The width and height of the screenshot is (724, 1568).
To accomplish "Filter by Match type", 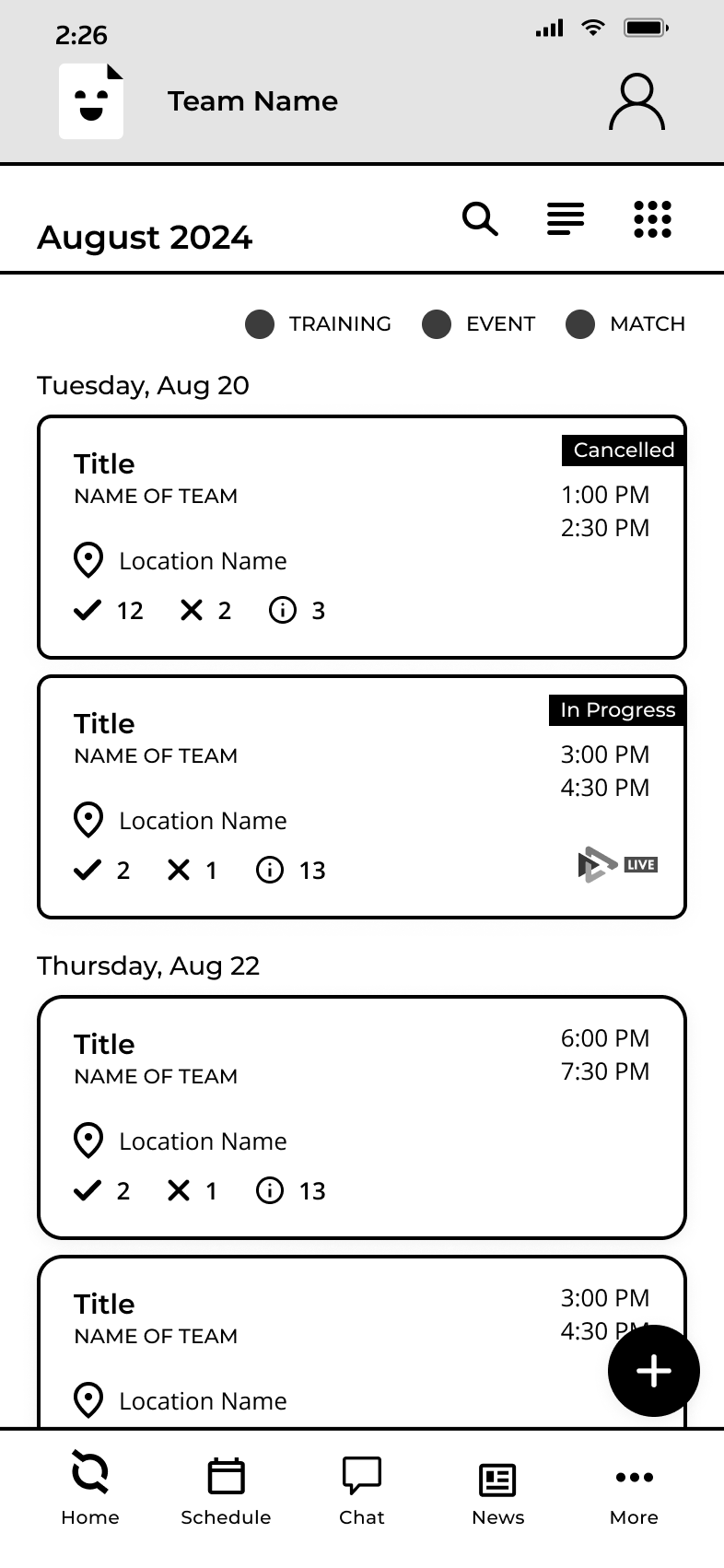I will click(625, 324).
